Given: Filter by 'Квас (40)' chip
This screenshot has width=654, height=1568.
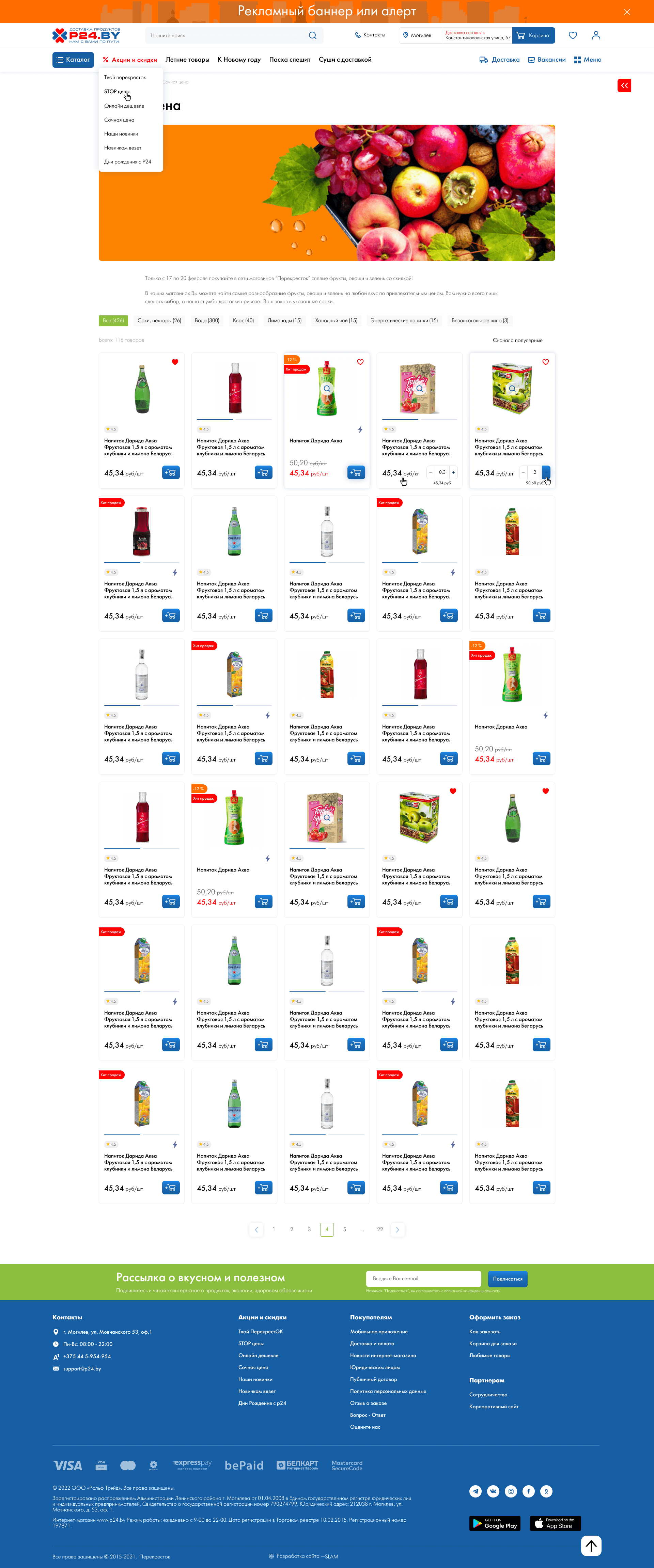Looking at the screenshot, I should (243, 321).
